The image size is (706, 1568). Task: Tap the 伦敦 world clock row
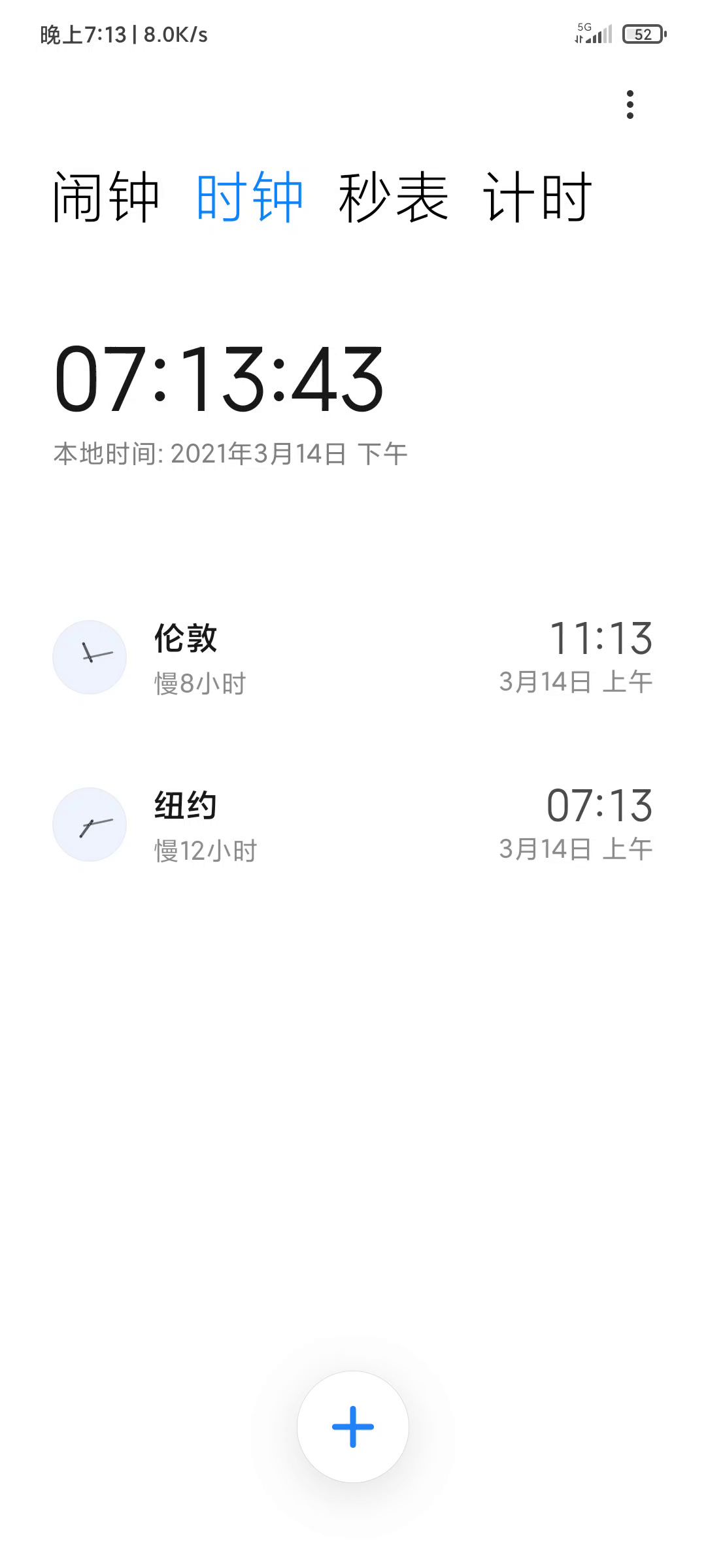click(353, 657)
